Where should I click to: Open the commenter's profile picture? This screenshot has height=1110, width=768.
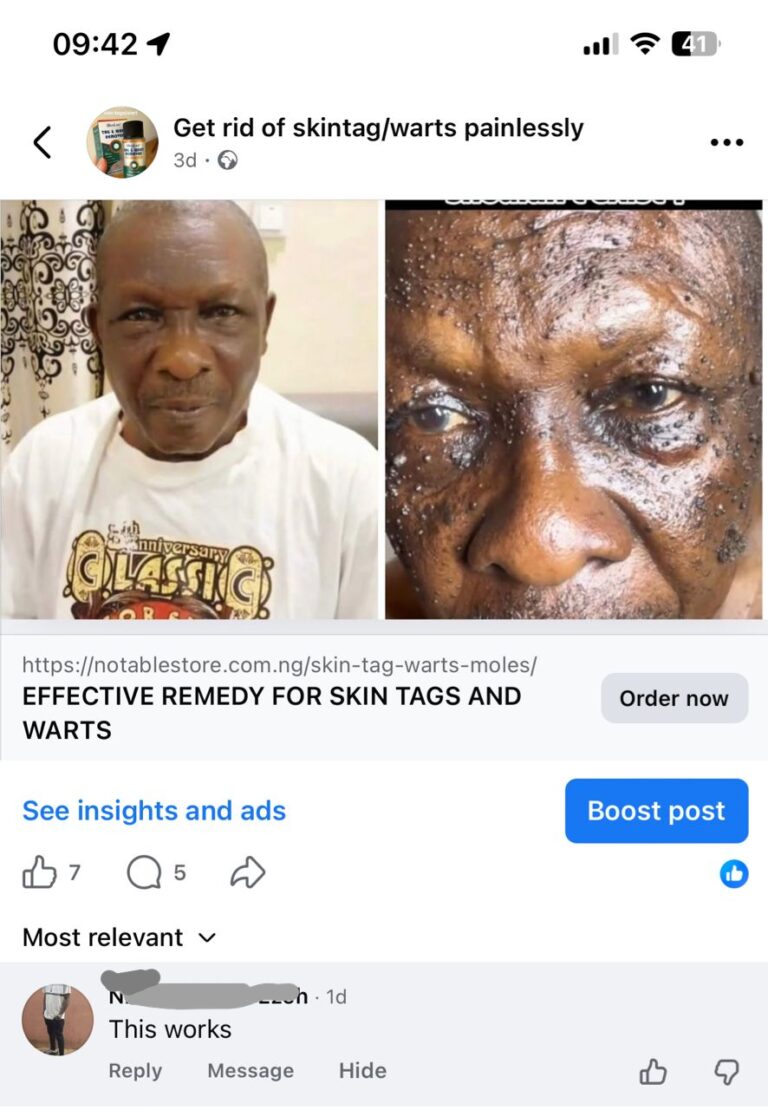(57, 1019)
